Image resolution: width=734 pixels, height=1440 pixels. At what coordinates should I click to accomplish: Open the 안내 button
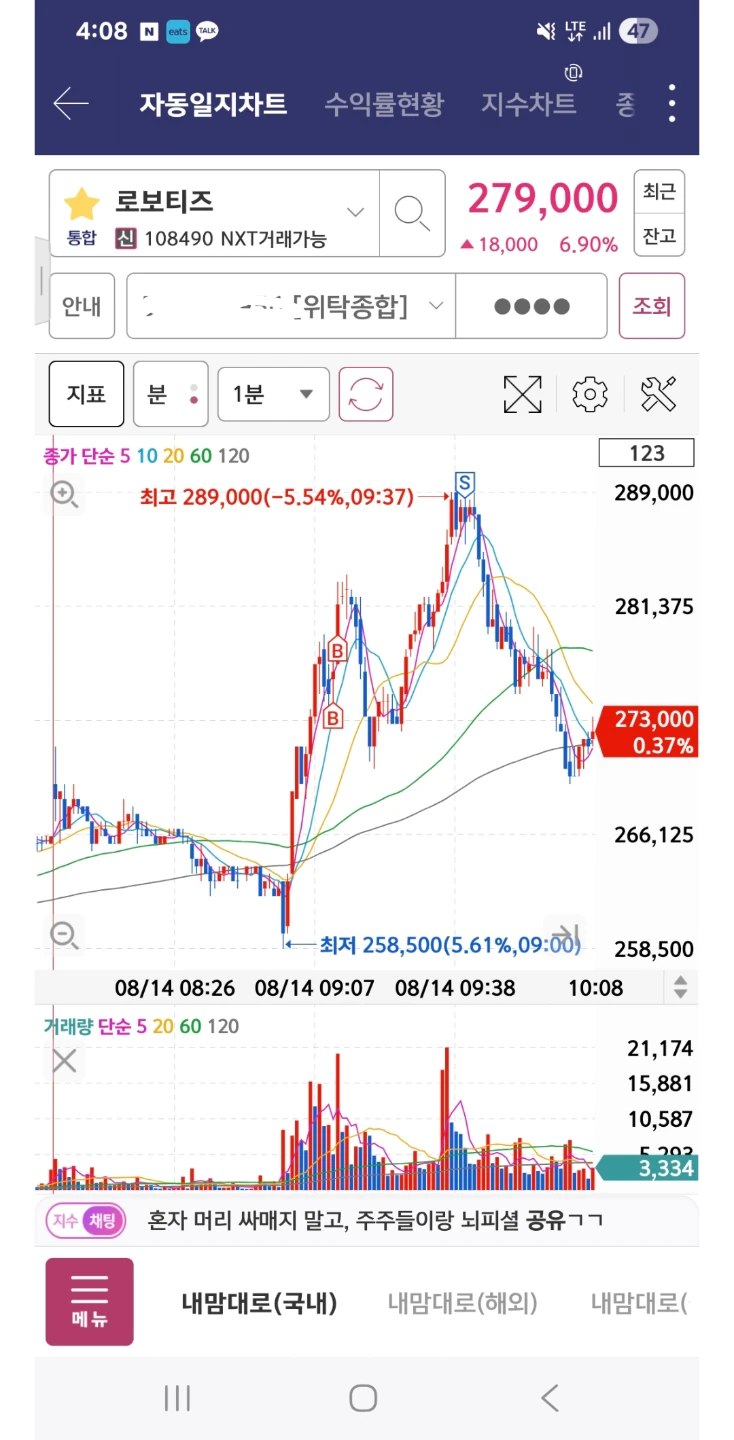click(82, 306)
